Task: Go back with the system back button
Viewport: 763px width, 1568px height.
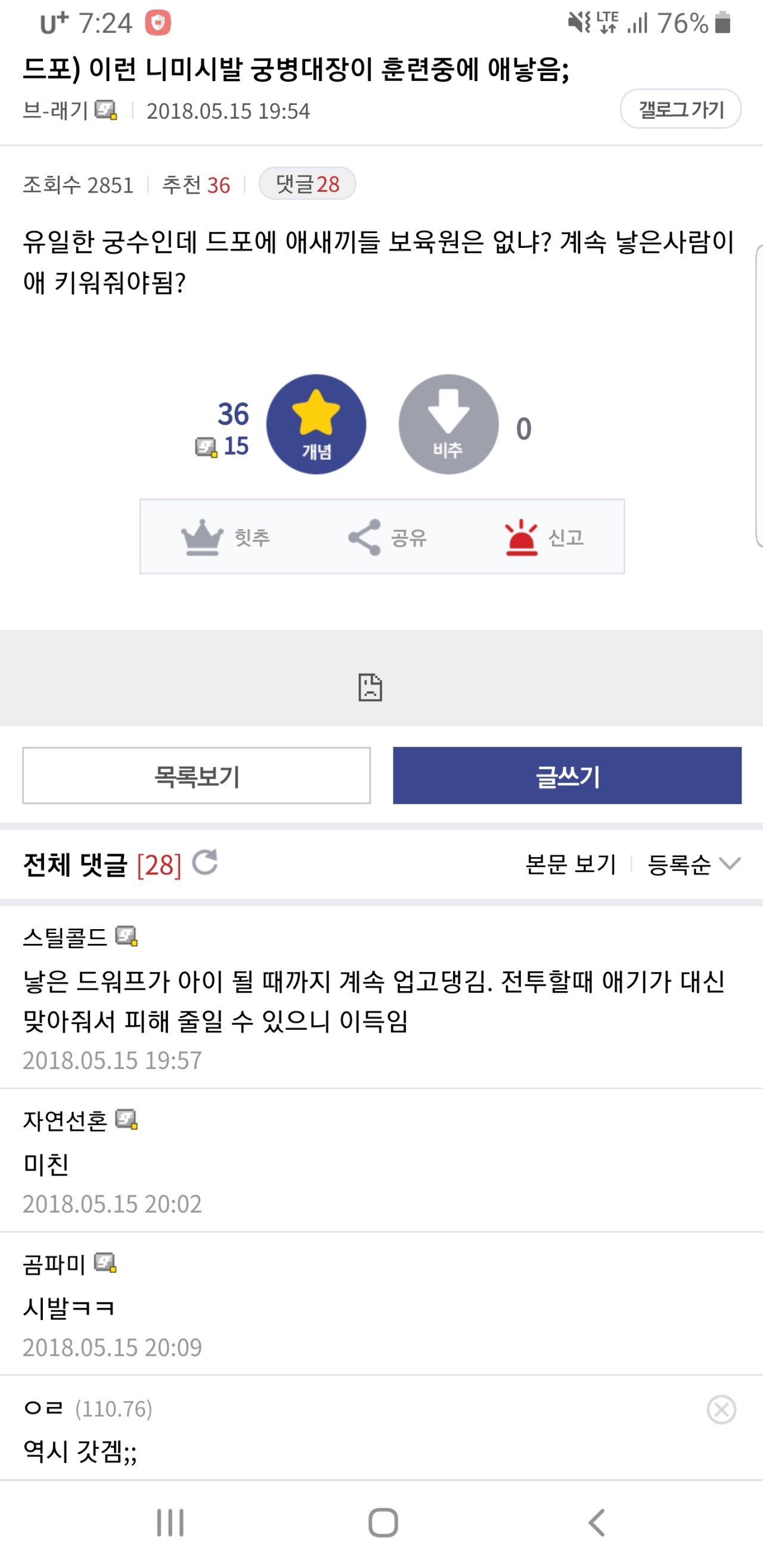Action: (597, 1523)
